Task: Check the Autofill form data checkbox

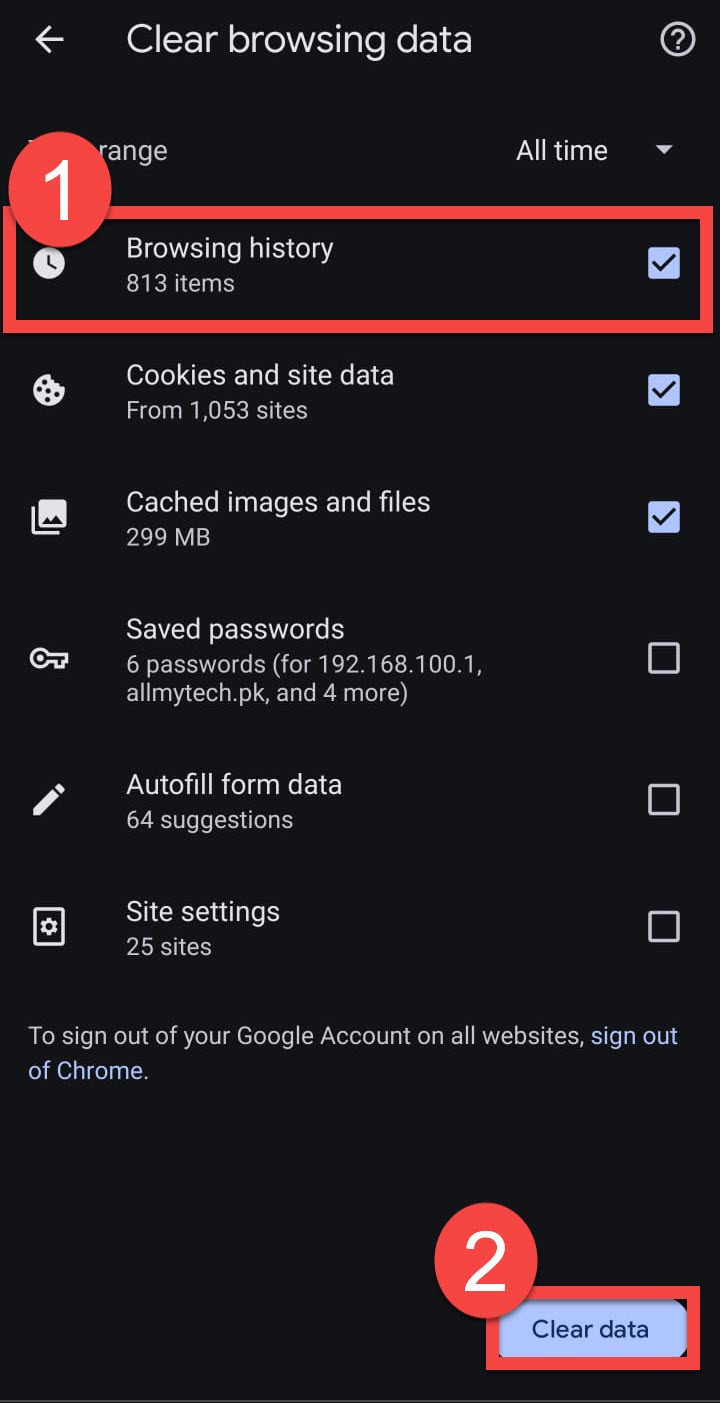Action: pyautogui.click(x=663, y=799)
